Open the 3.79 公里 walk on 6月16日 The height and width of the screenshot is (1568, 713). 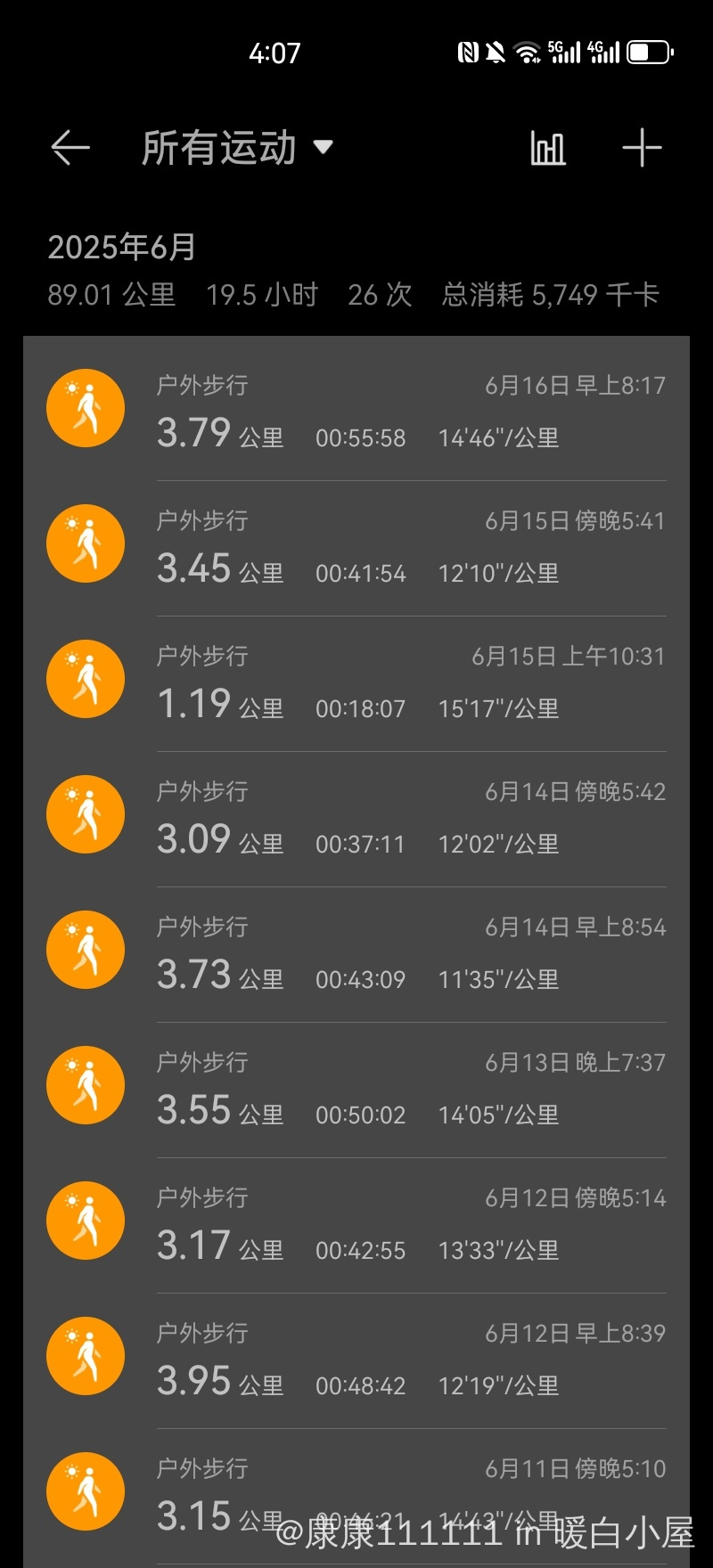click(x=356, y=412)
